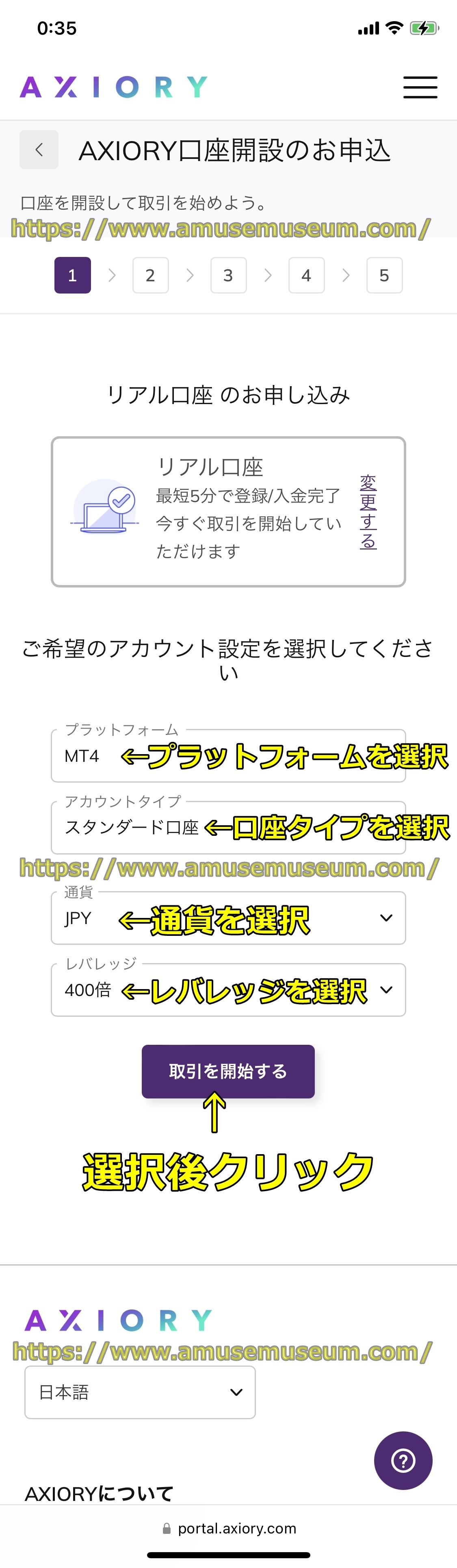This screenshot has height=1568, width=457.
Task: Expand the レバレッジ dropdown
Action: tap(228, 990)
